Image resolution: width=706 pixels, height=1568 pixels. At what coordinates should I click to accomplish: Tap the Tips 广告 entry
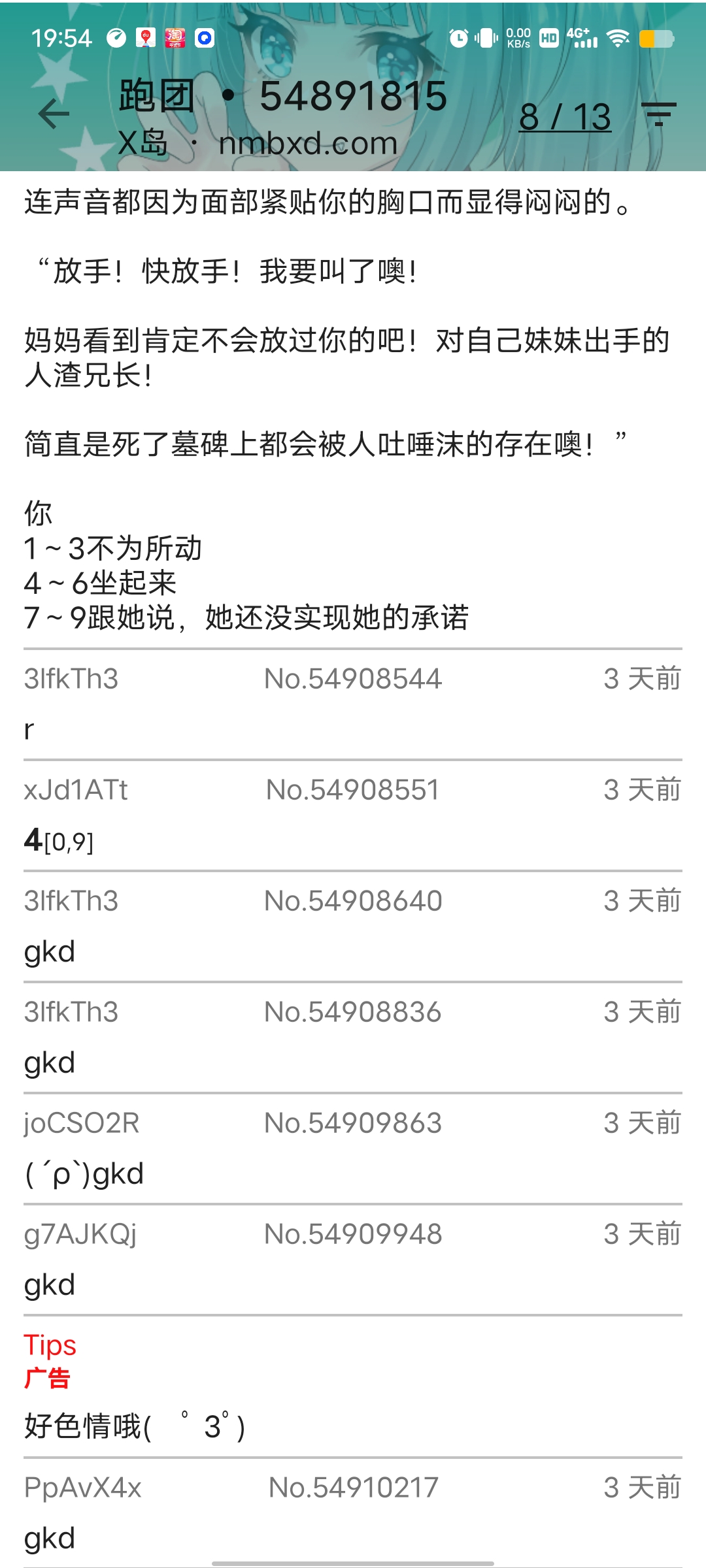(x=353, y=1386)
